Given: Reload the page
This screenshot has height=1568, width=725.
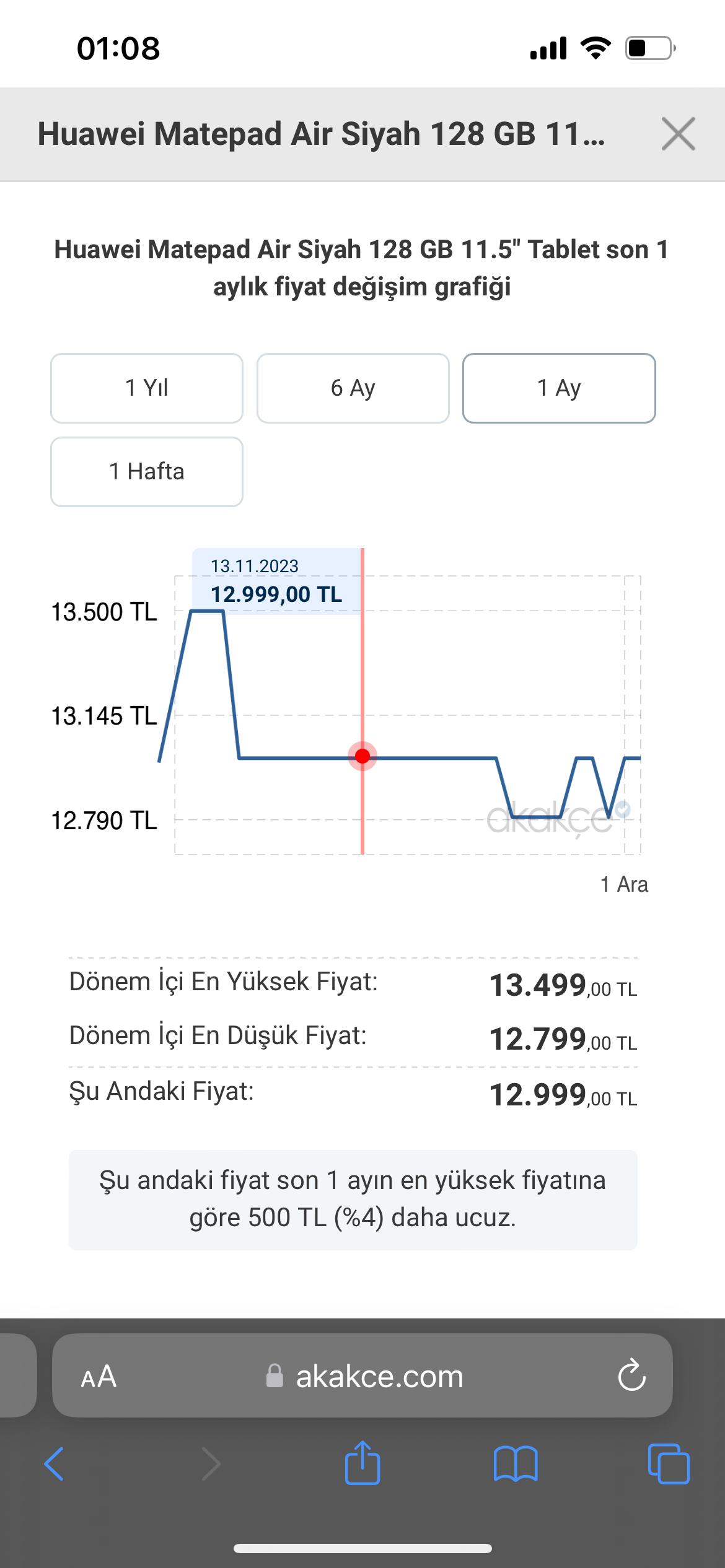Looking at the screenshot, I should point(631,1375).
